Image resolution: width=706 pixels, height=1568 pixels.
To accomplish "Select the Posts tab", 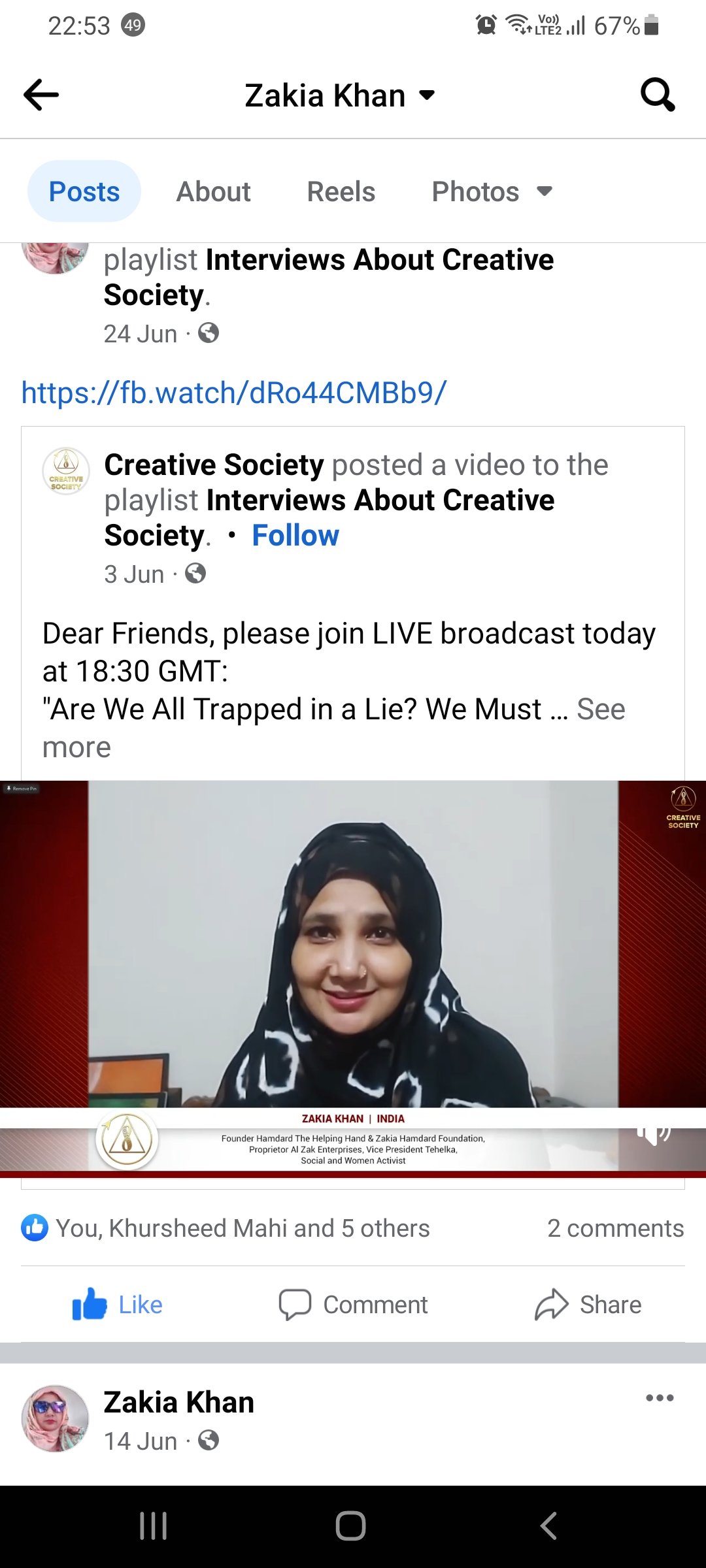I will [x=84, y=192].
